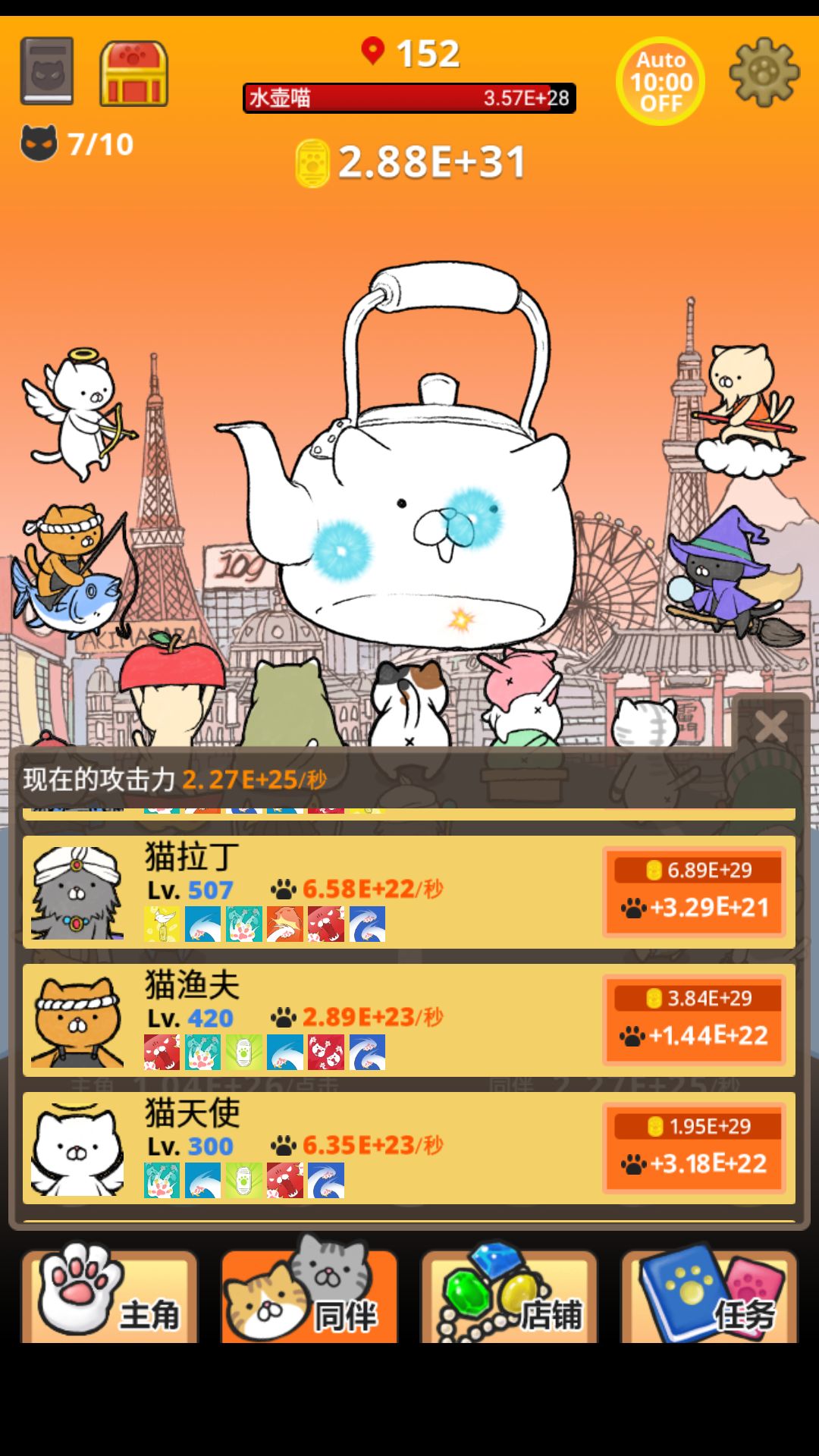Screen dimensions: 819x1456
Task: Click the 水壶喵 boss health bar
Action: (407, 97)
